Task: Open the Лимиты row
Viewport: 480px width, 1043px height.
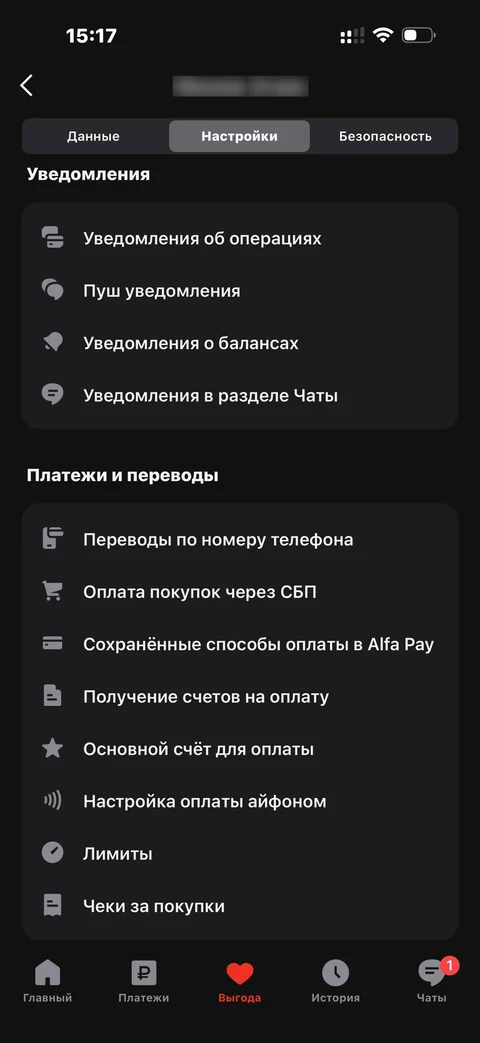Action: point(239,854)
